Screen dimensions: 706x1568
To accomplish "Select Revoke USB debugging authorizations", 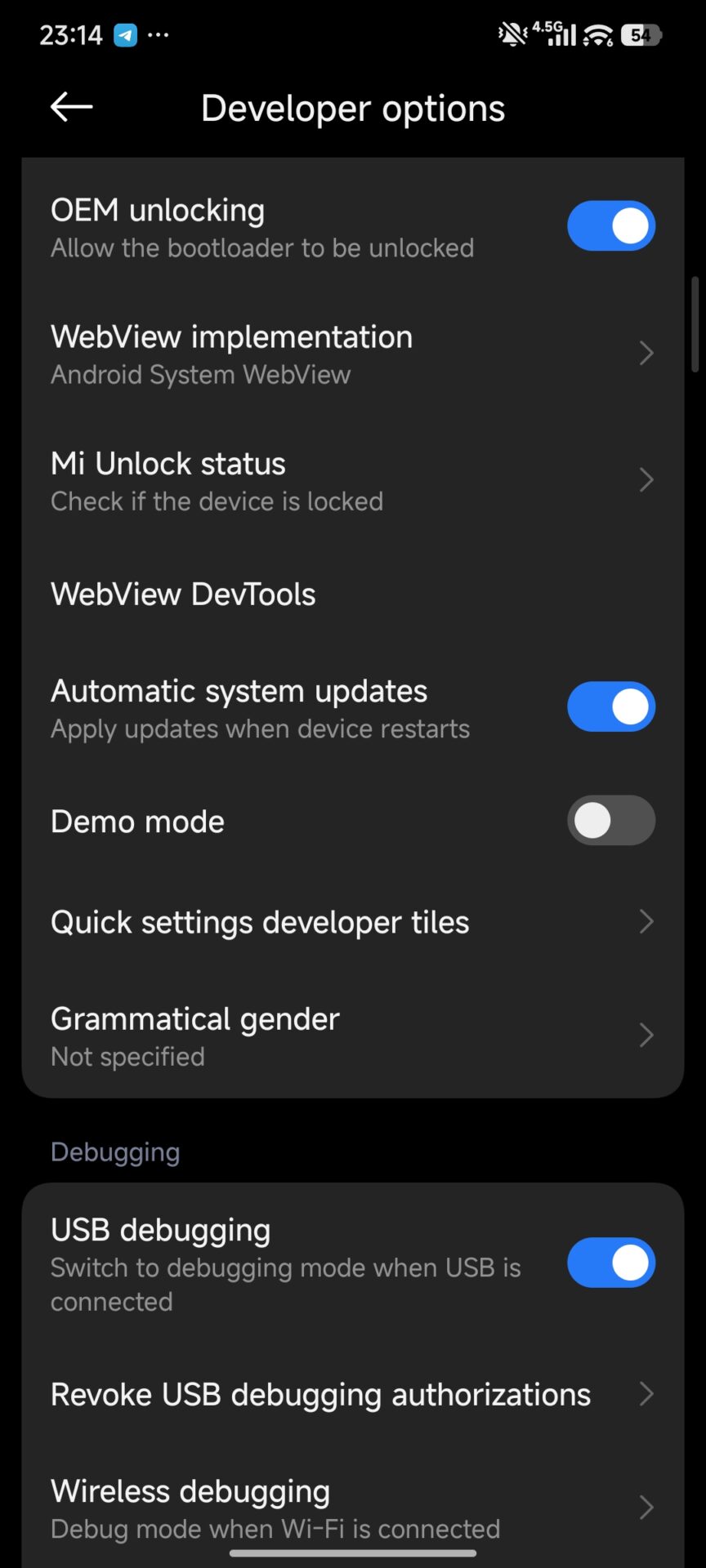I will [353, 1394].
